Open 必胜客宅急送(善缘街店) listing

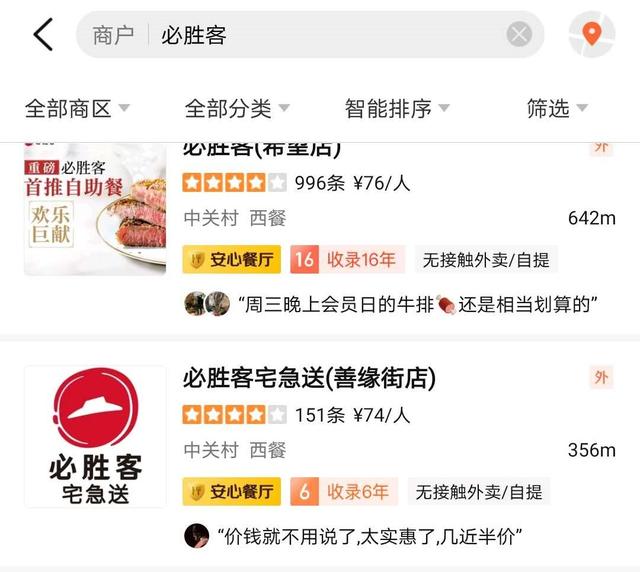tap(320, 455)
